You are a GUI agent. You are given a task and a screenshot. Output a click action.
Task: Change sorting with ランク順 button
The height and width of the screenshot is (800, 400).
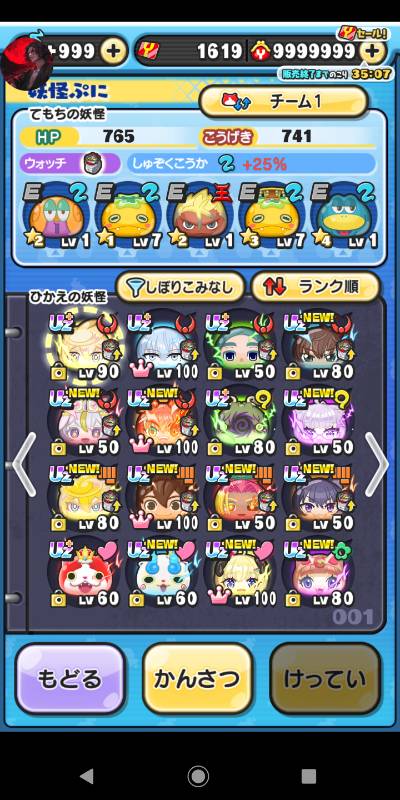click(315, 288)
